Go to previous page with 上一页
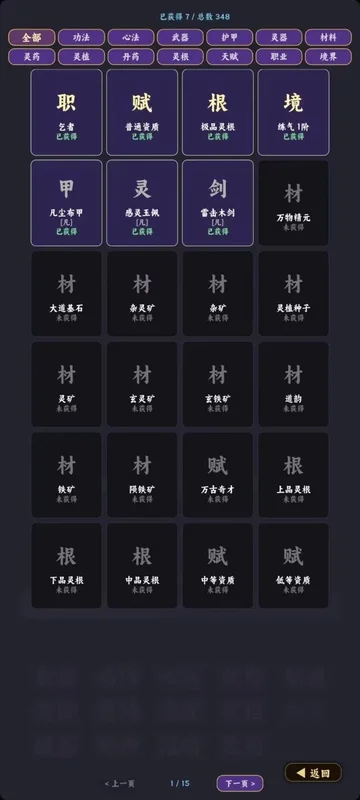360x800 pixels. (120, 783)
